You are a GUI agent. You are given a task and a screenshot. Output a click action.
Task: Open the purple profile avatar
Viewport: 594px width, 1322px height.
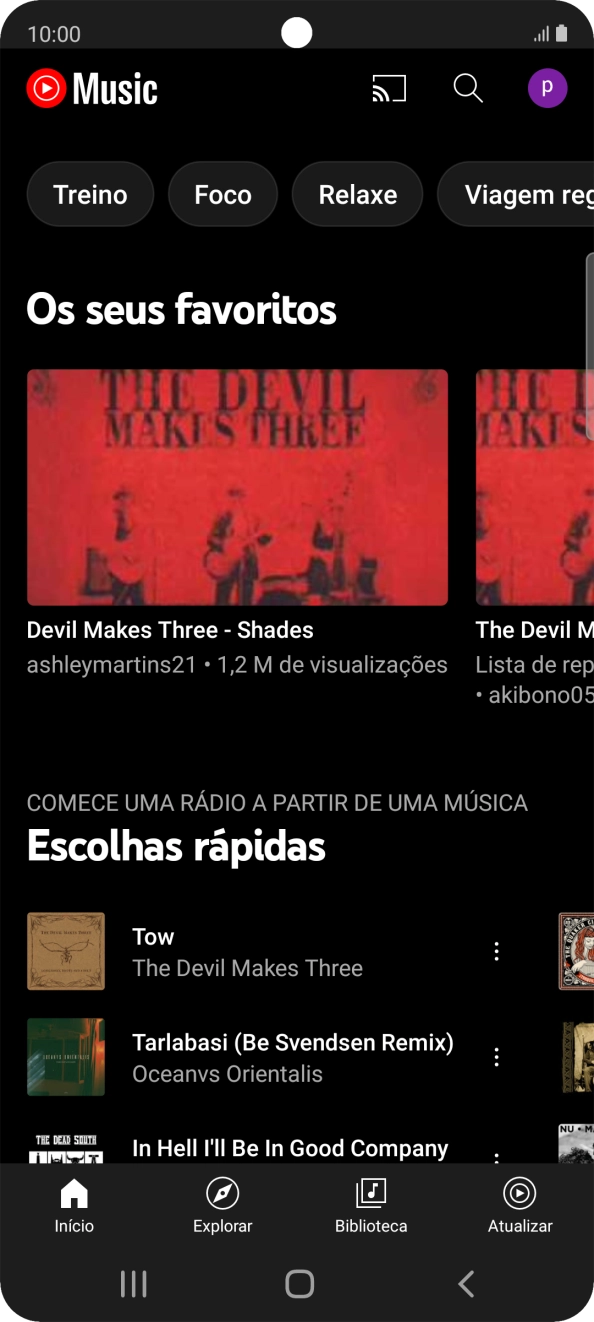tap(548, 89)
